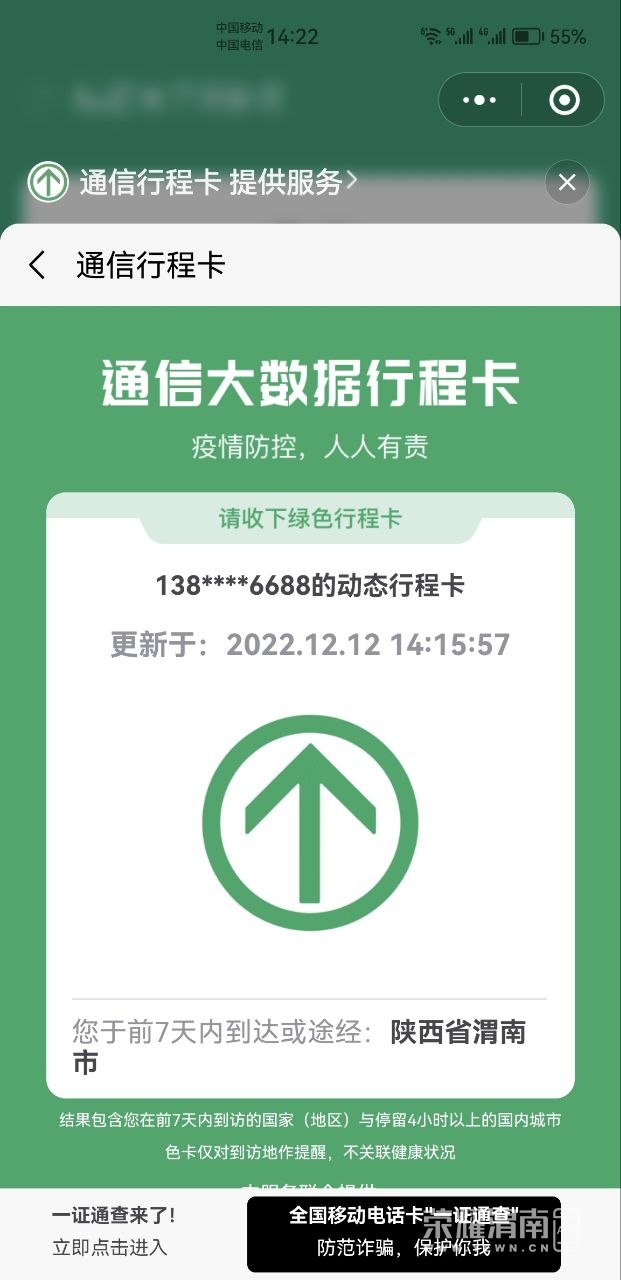
Task: Open the mini program options menu
Action: 480,100
